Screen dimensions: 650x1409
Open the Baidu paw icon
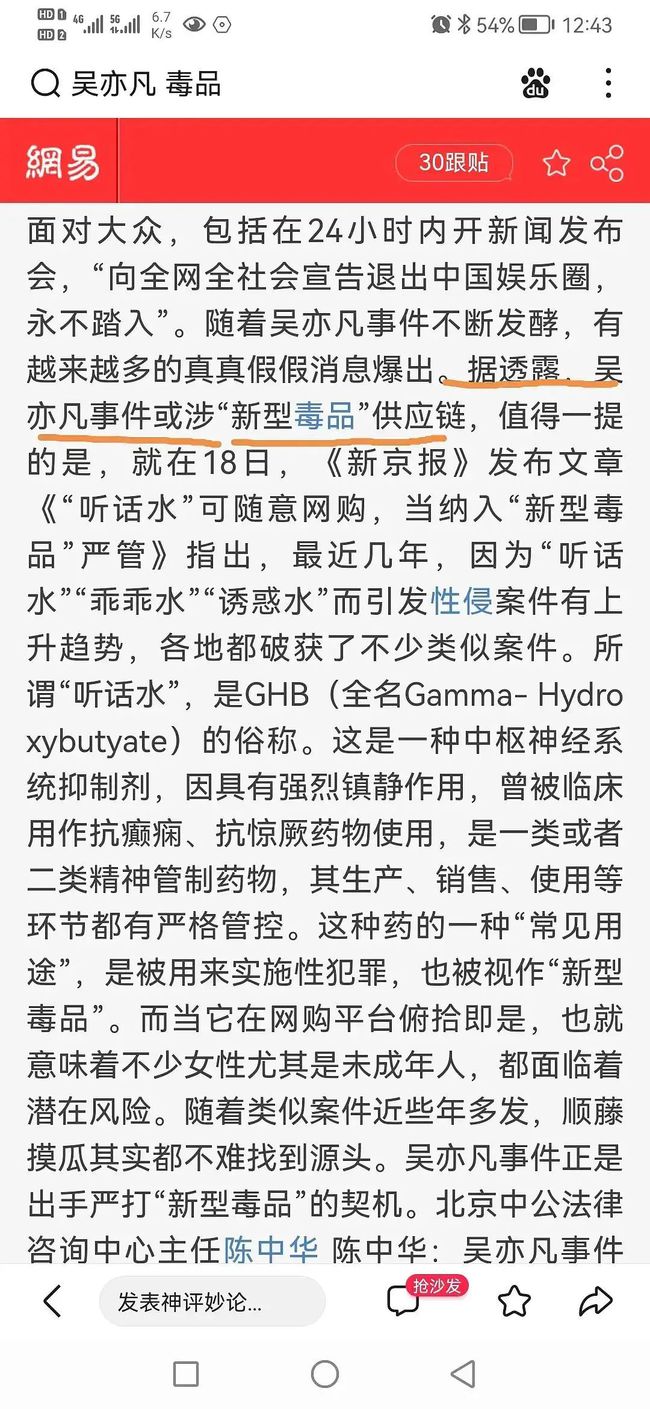coord(536,84)
